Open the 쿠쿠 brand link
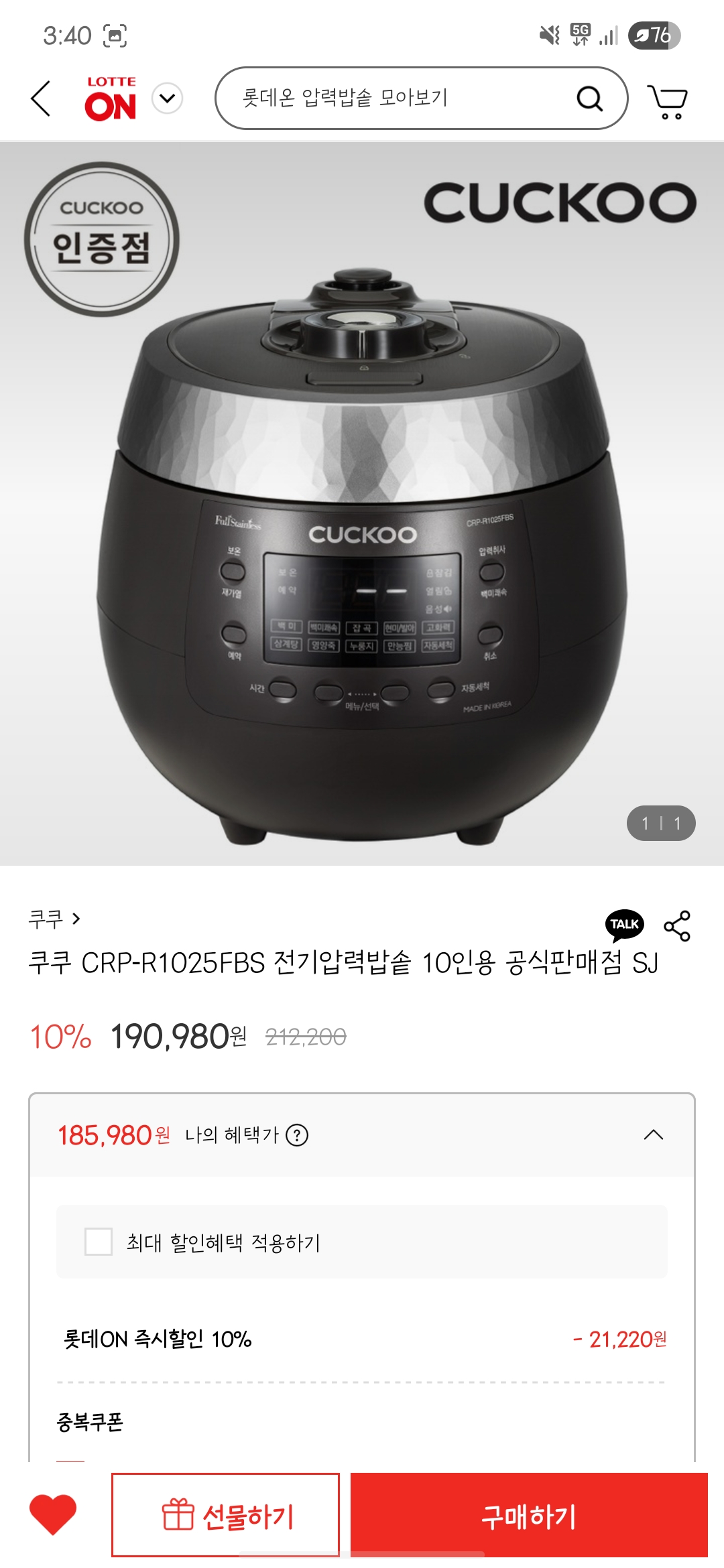 point(54,919)
